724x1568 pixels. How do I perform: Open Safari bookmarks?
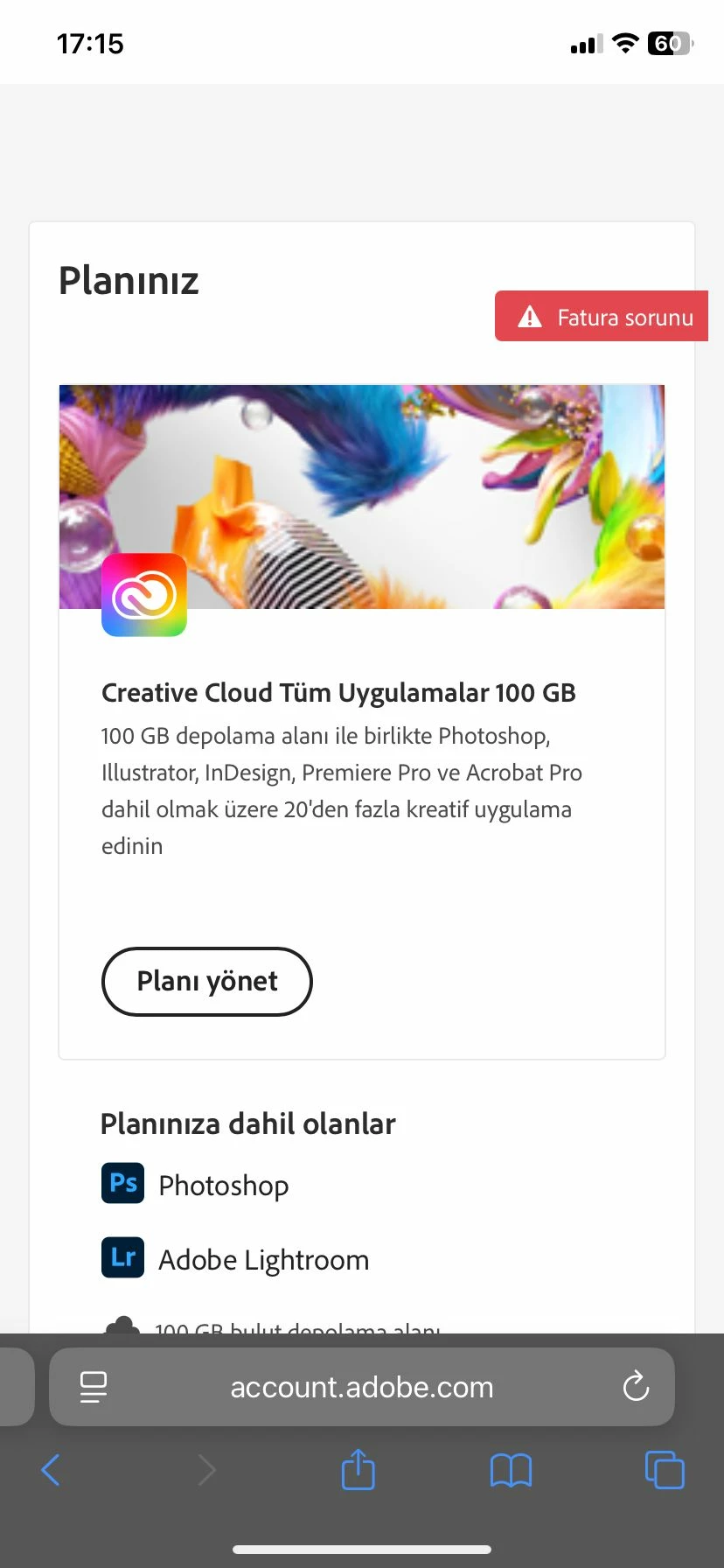(511, 1470)
